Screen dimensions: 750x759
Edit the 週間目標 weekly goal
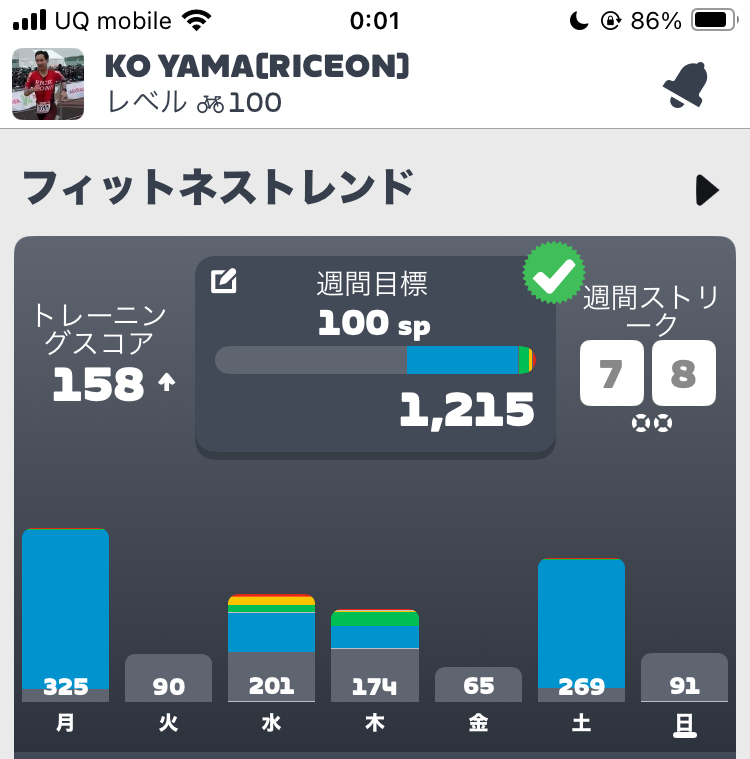tap(224, 281)
